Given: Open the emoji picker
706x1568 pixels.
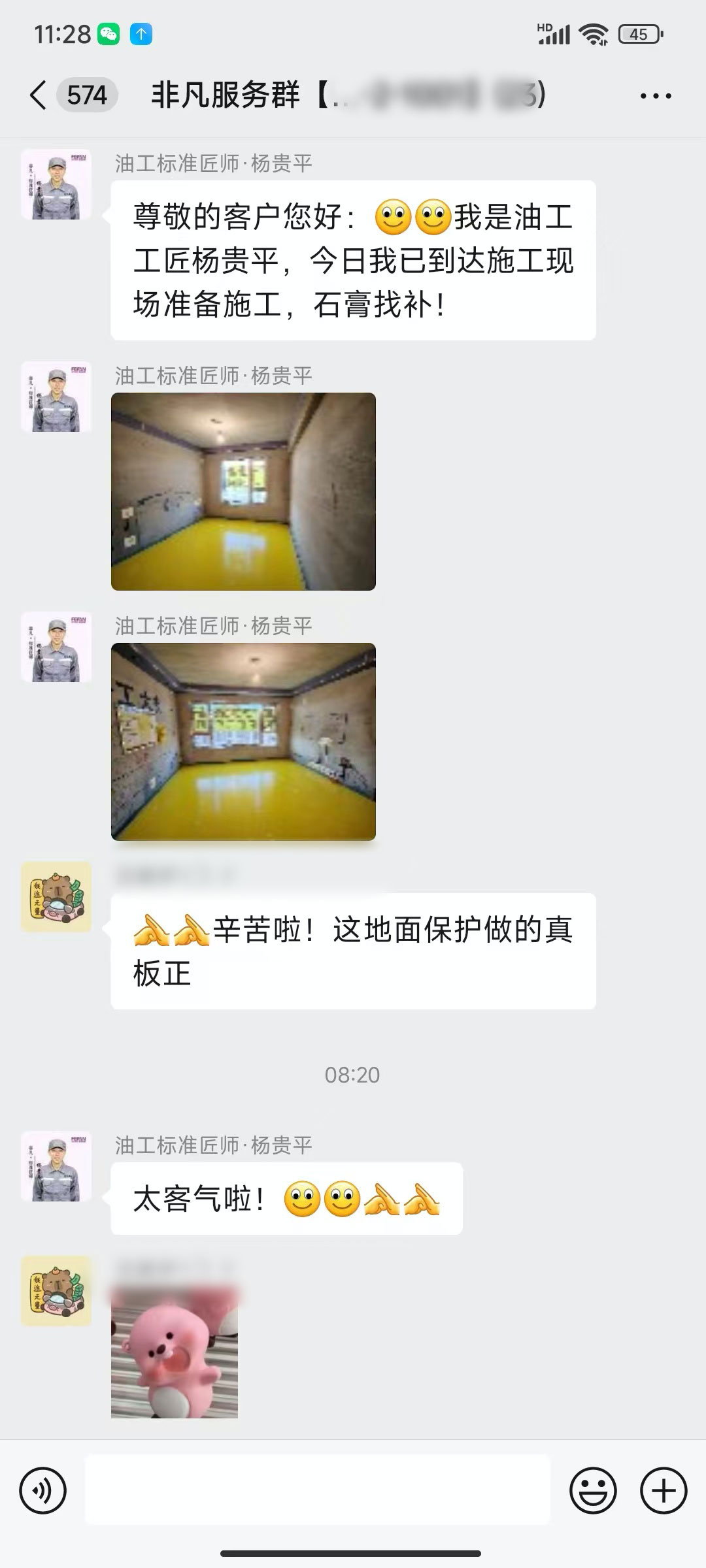Looking at the screenshot, I should point(593,1491).
